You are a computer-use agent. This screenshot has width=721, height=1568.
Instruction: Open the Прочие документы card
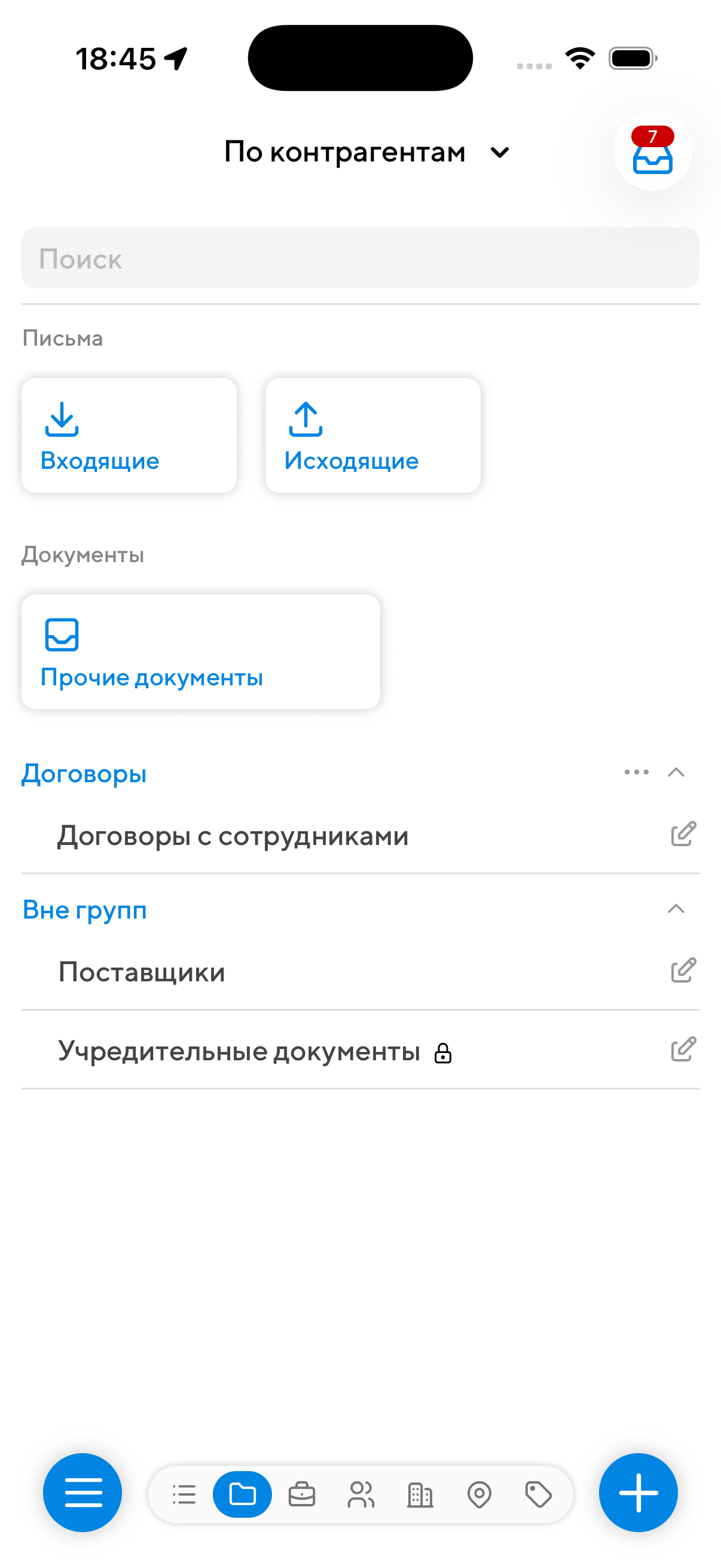tap(201, 651)
